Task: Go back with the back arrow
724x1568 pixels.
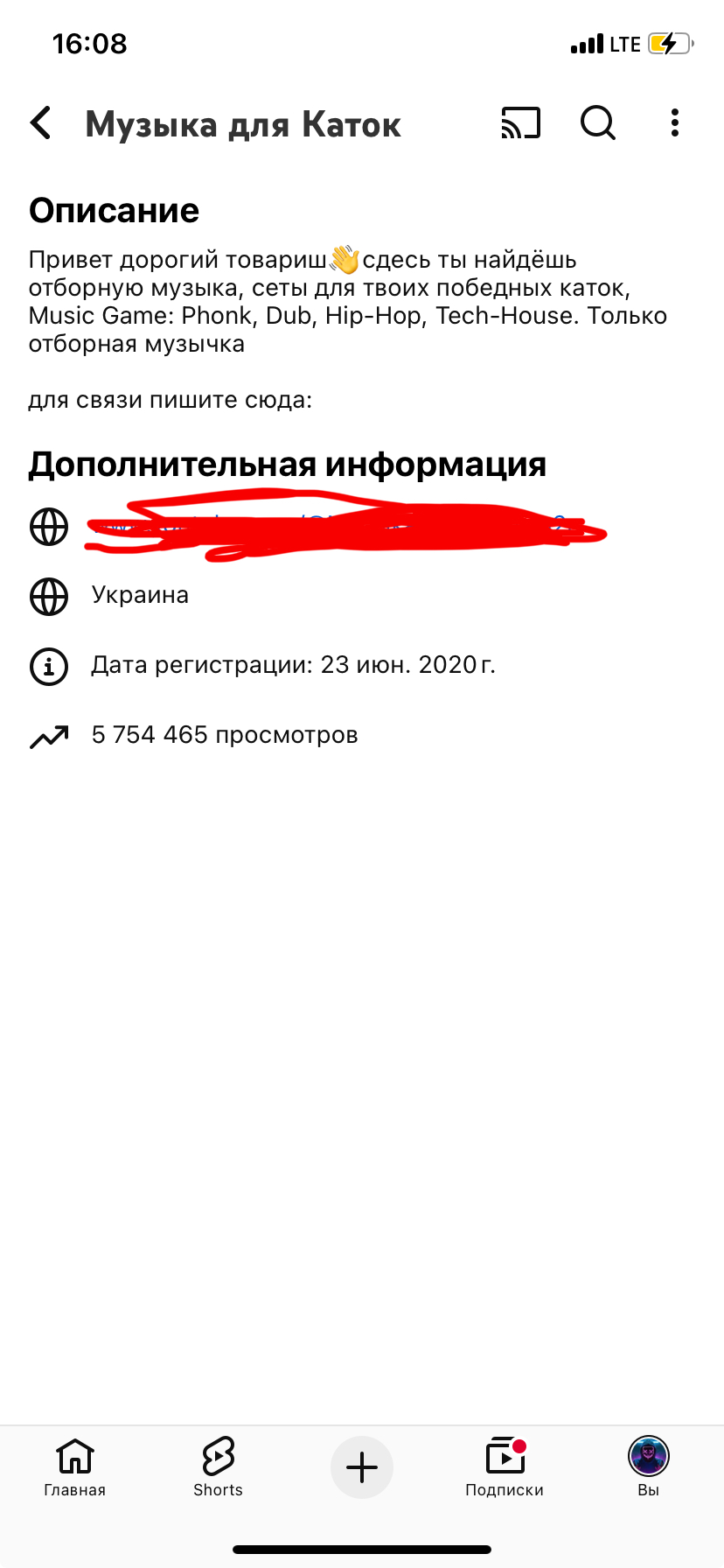Action: (40, 123)
